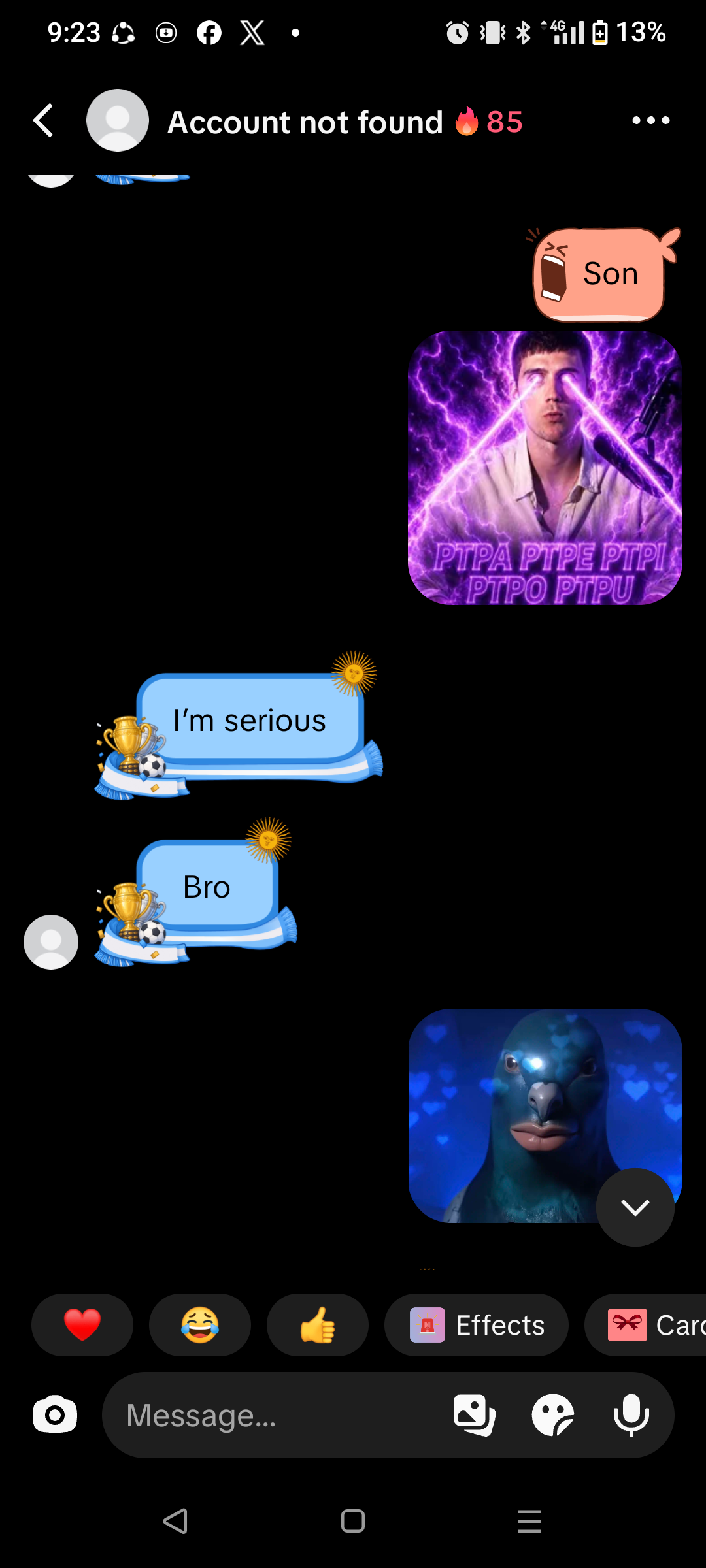Tap the system home button
706x1568 pixels.
point(353,1521)
